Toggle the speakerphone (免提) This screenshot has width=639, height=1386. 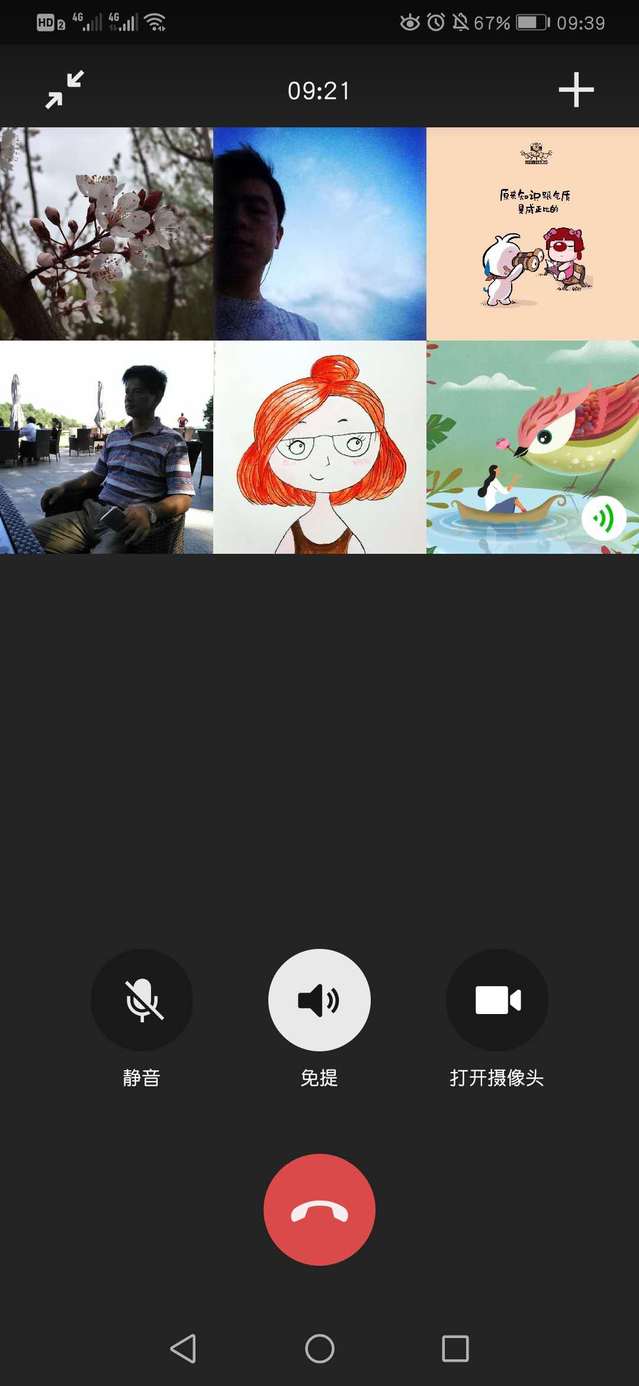click(x=319, y=1000)
